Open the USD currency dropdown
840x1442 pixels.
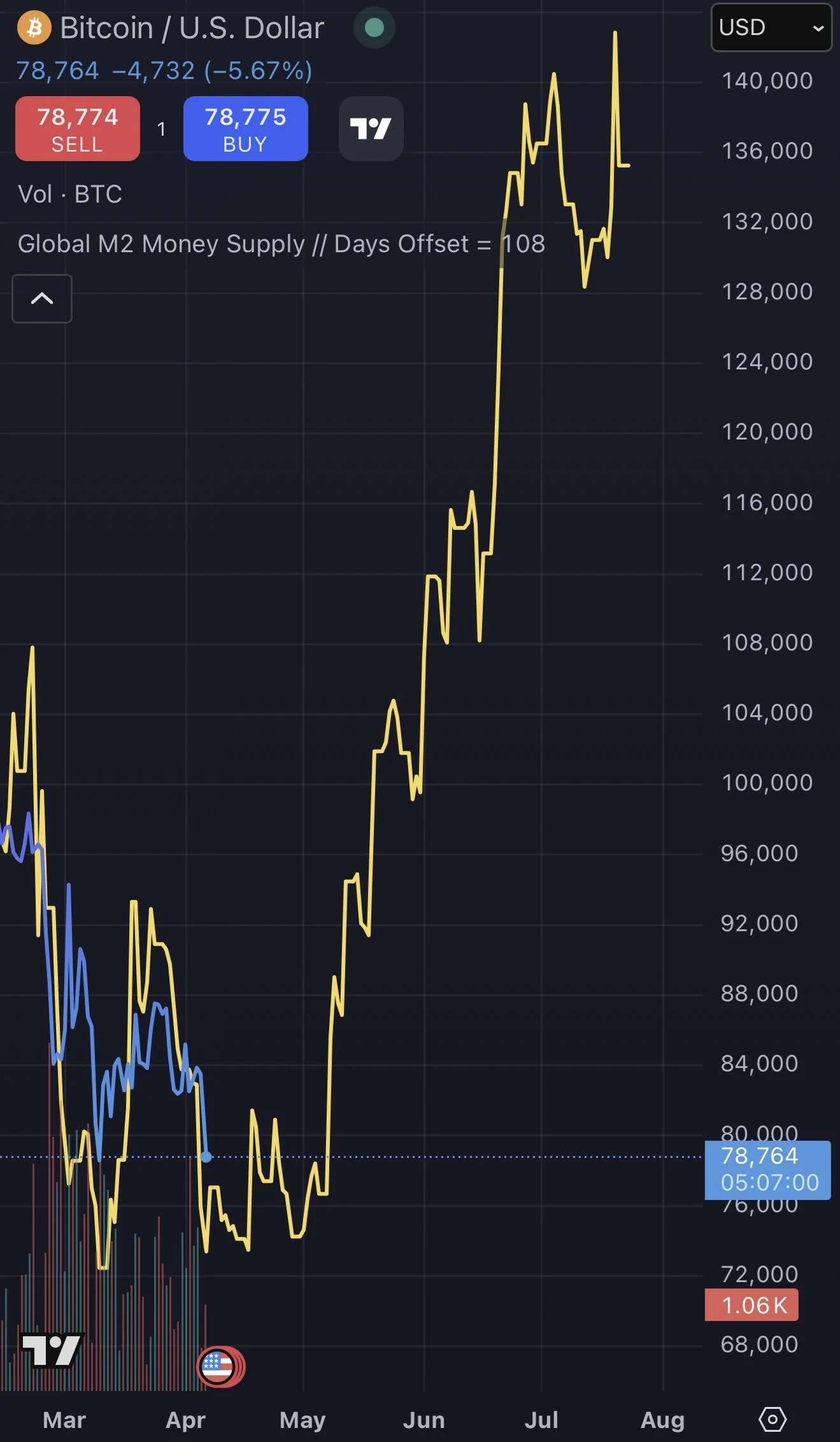click(771, 27)
